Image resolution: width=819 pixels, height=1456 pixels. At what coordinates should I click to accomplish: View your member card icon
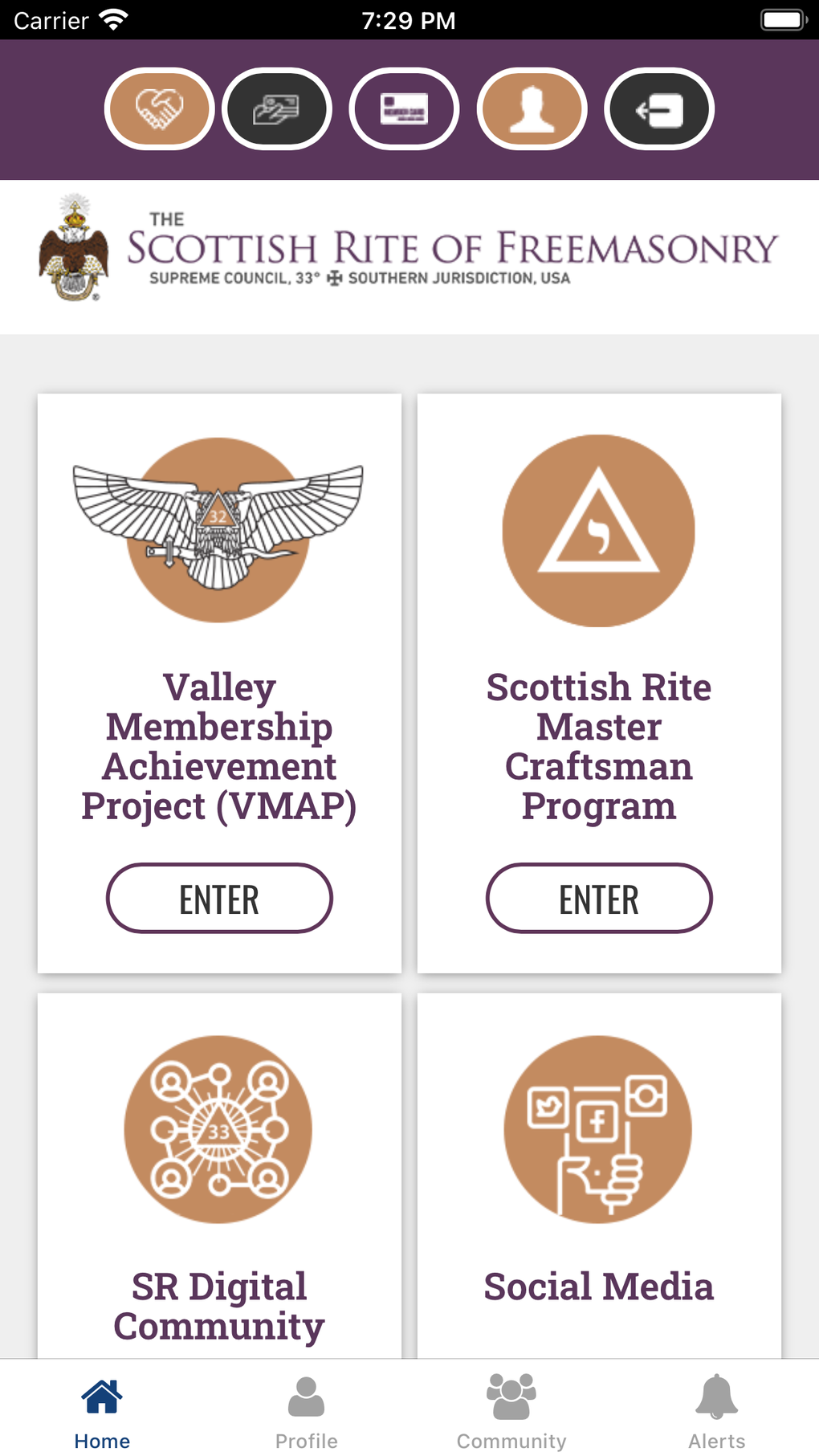[404, 108]
